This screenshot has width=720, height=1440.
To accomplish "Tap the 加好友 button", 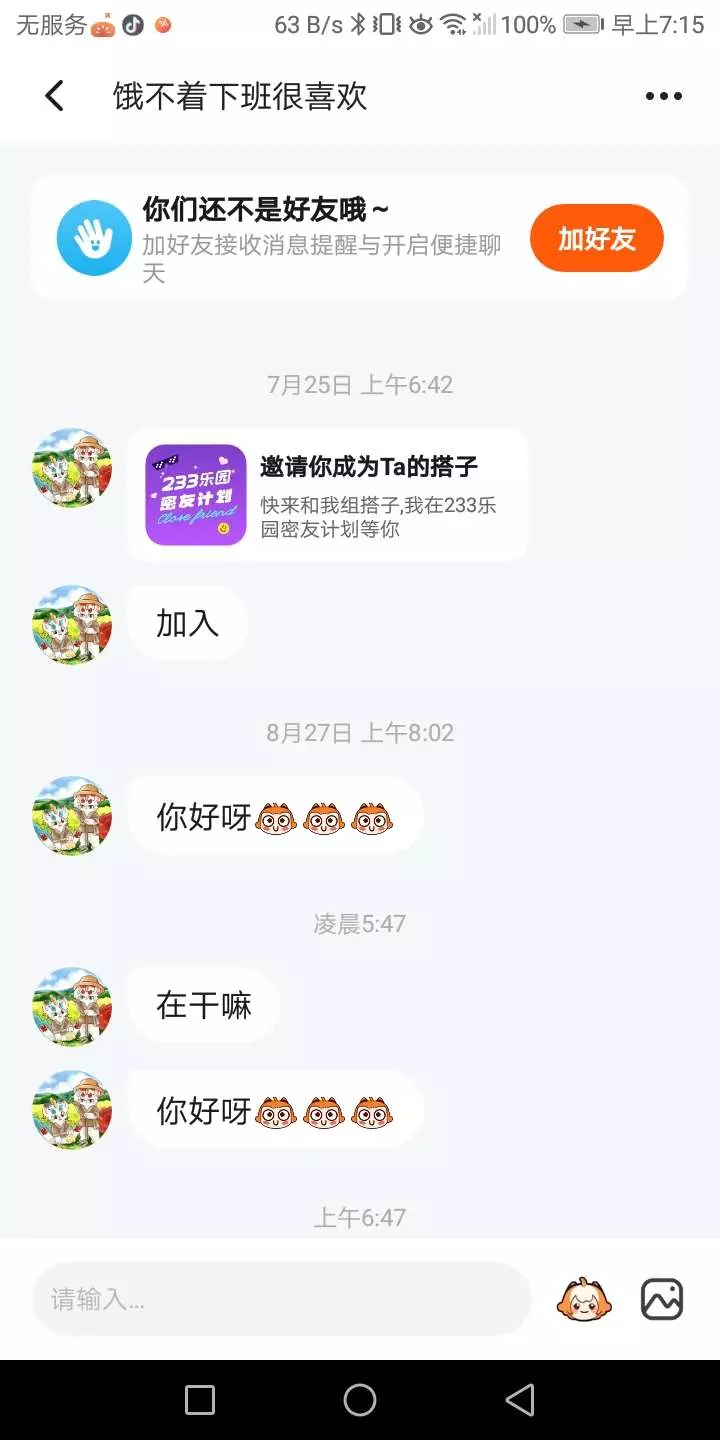I will tap(597, 238).
